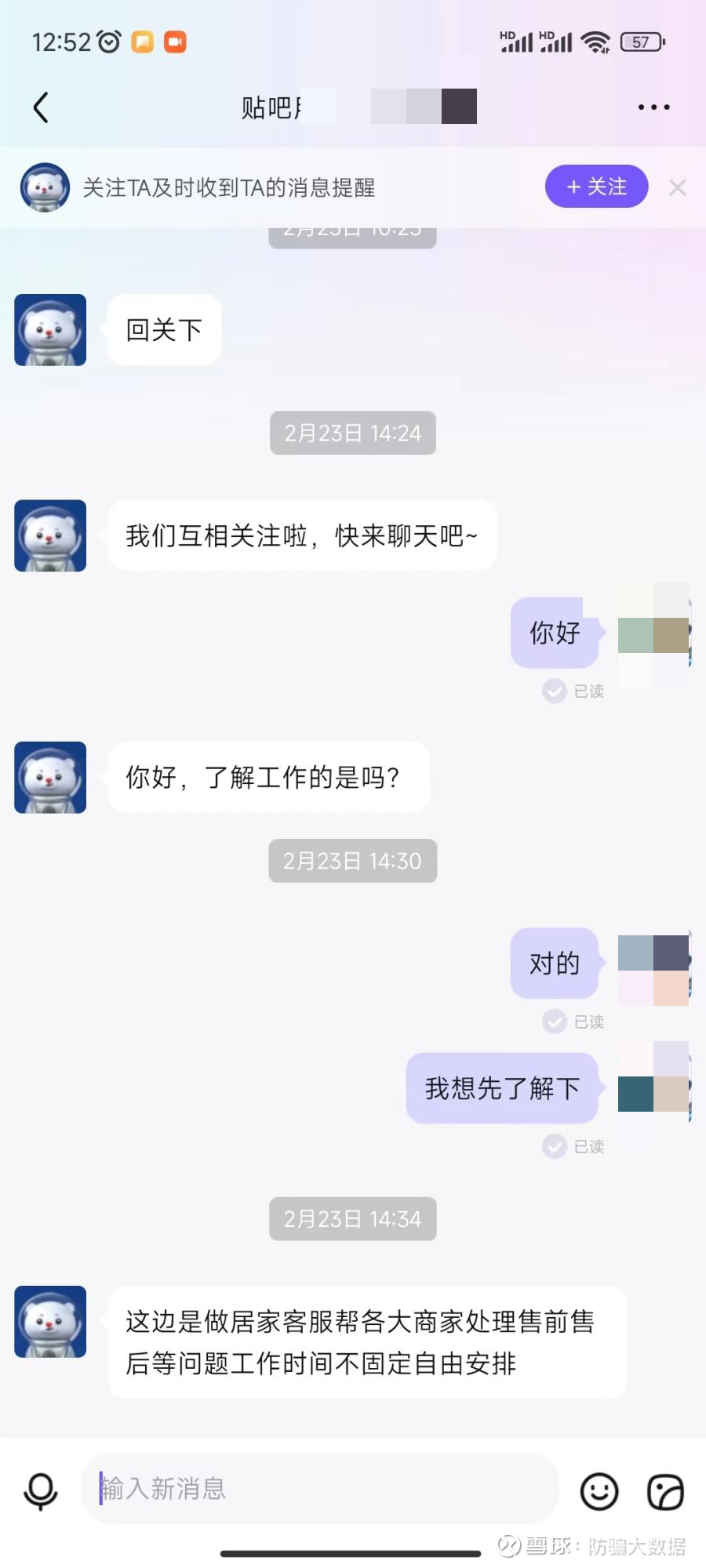
Task: Dismiss the follow banner with the × button
Action: (x=678, y=187)
